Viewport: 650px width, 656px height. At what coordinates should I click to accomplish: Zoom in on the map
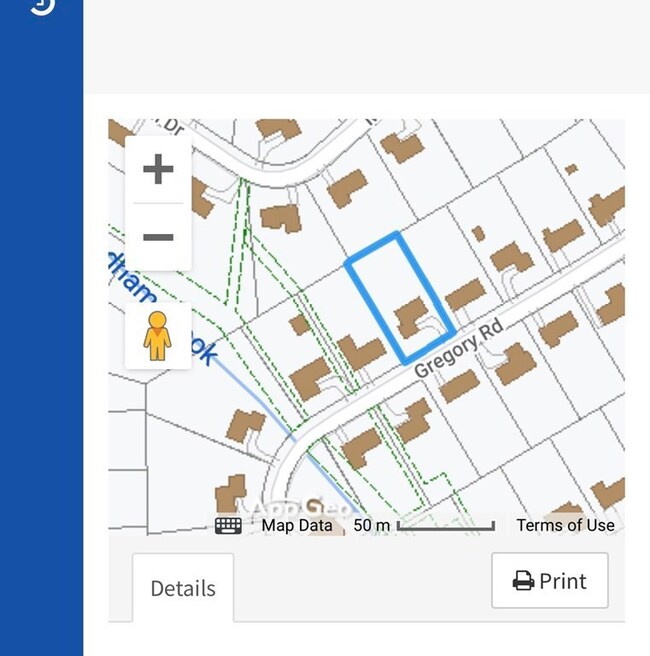(x=158, y=170)
